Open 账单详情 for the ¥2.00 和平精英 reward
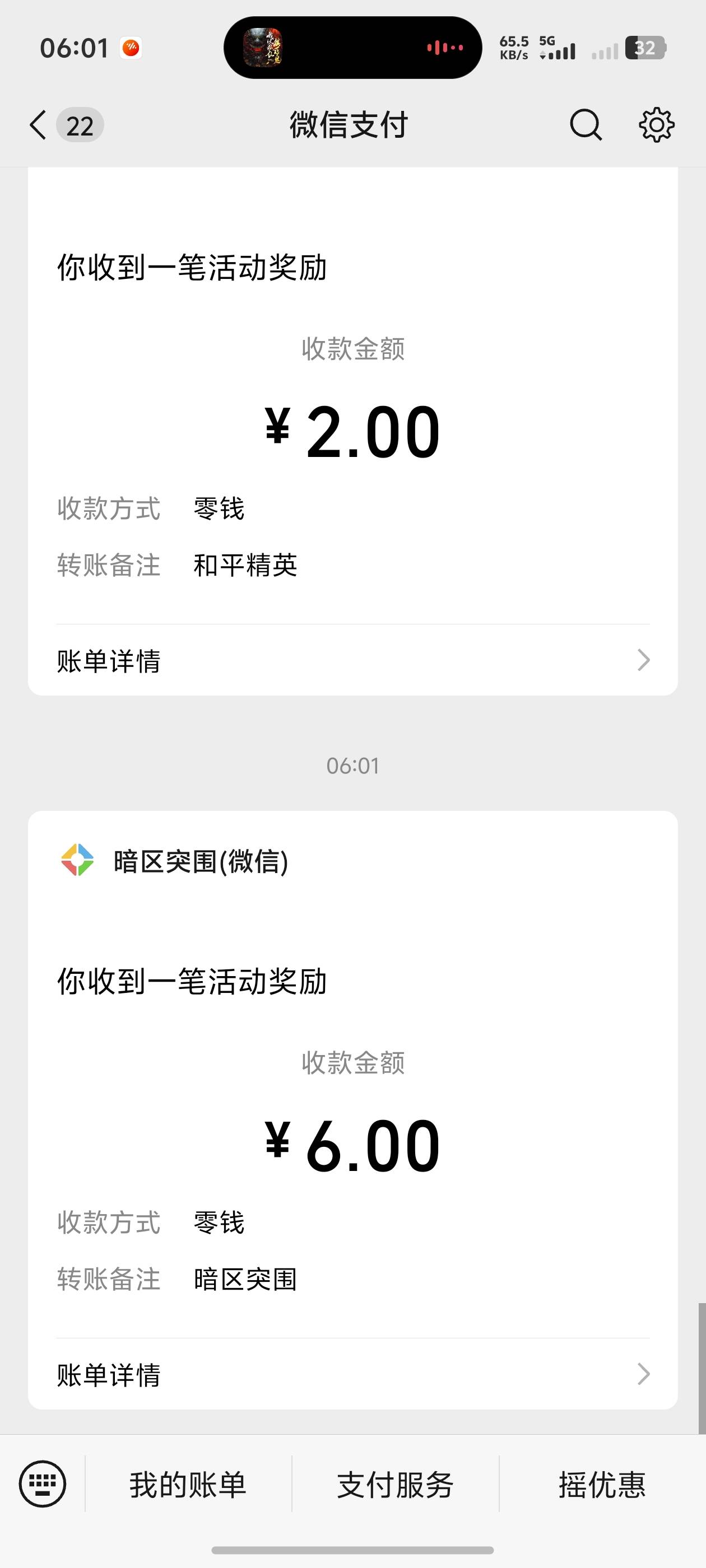The image size is (706, 1568). coord(352,660)
